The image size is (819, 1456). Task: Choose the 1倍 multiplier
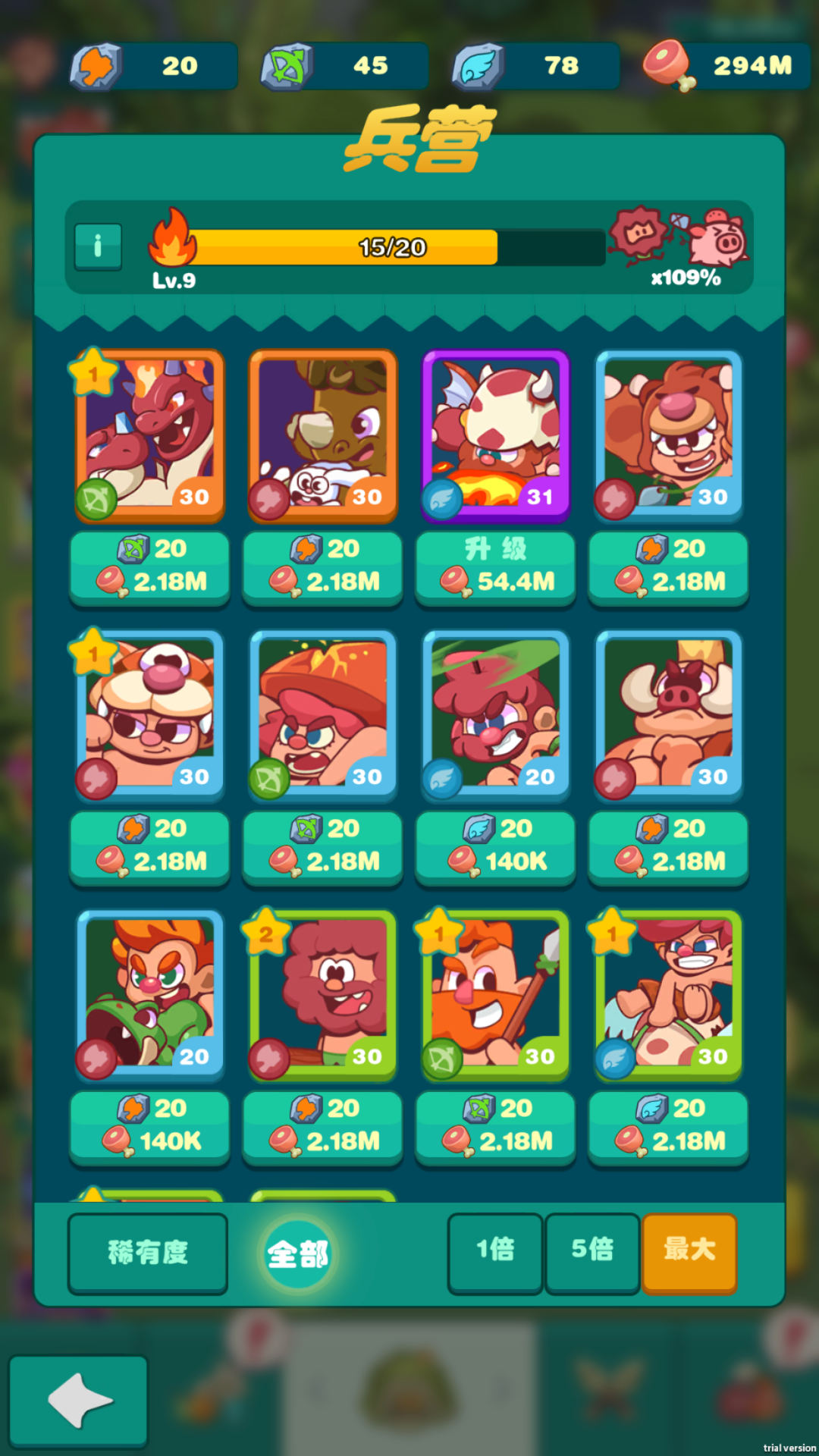point(495,1250)
